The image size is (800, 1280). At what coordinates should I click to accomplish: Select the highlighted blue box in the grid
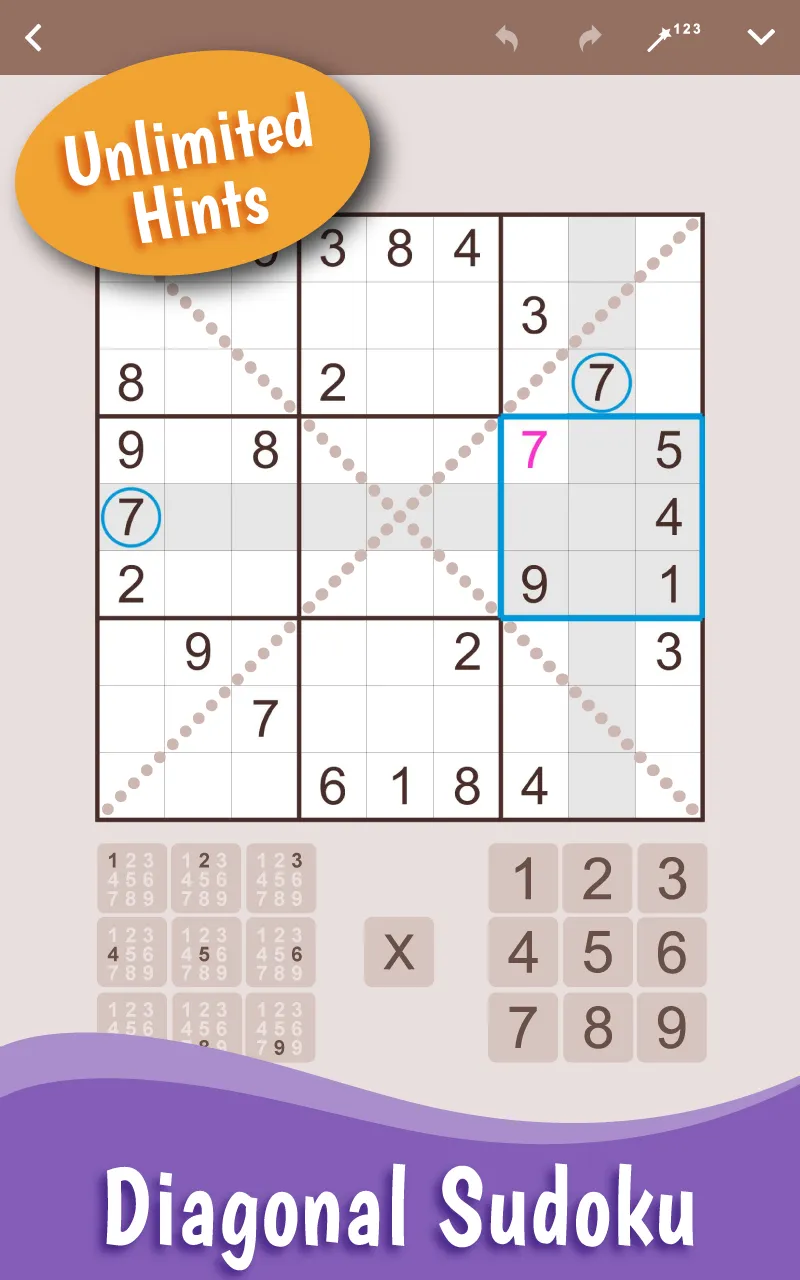pyautogui.click(x=601, y=516)
